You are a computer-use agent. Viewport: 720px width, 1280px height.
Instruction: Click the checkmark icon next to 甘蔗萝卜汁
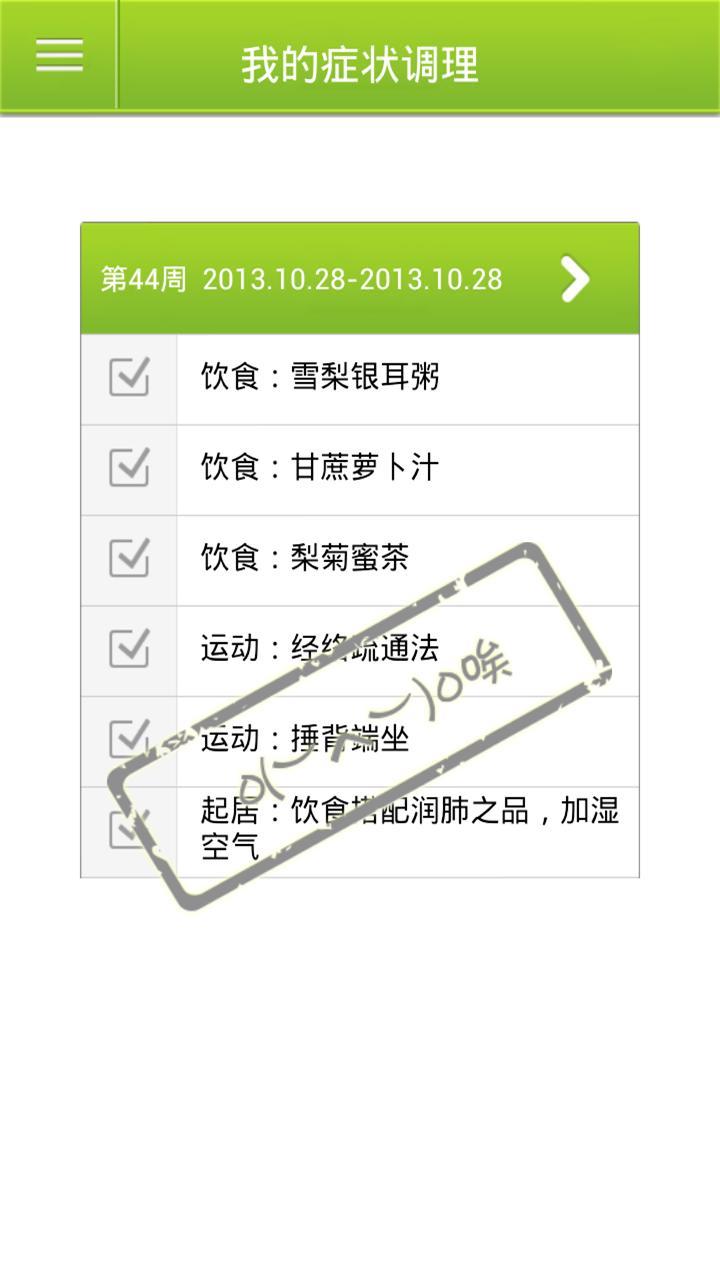128,468
